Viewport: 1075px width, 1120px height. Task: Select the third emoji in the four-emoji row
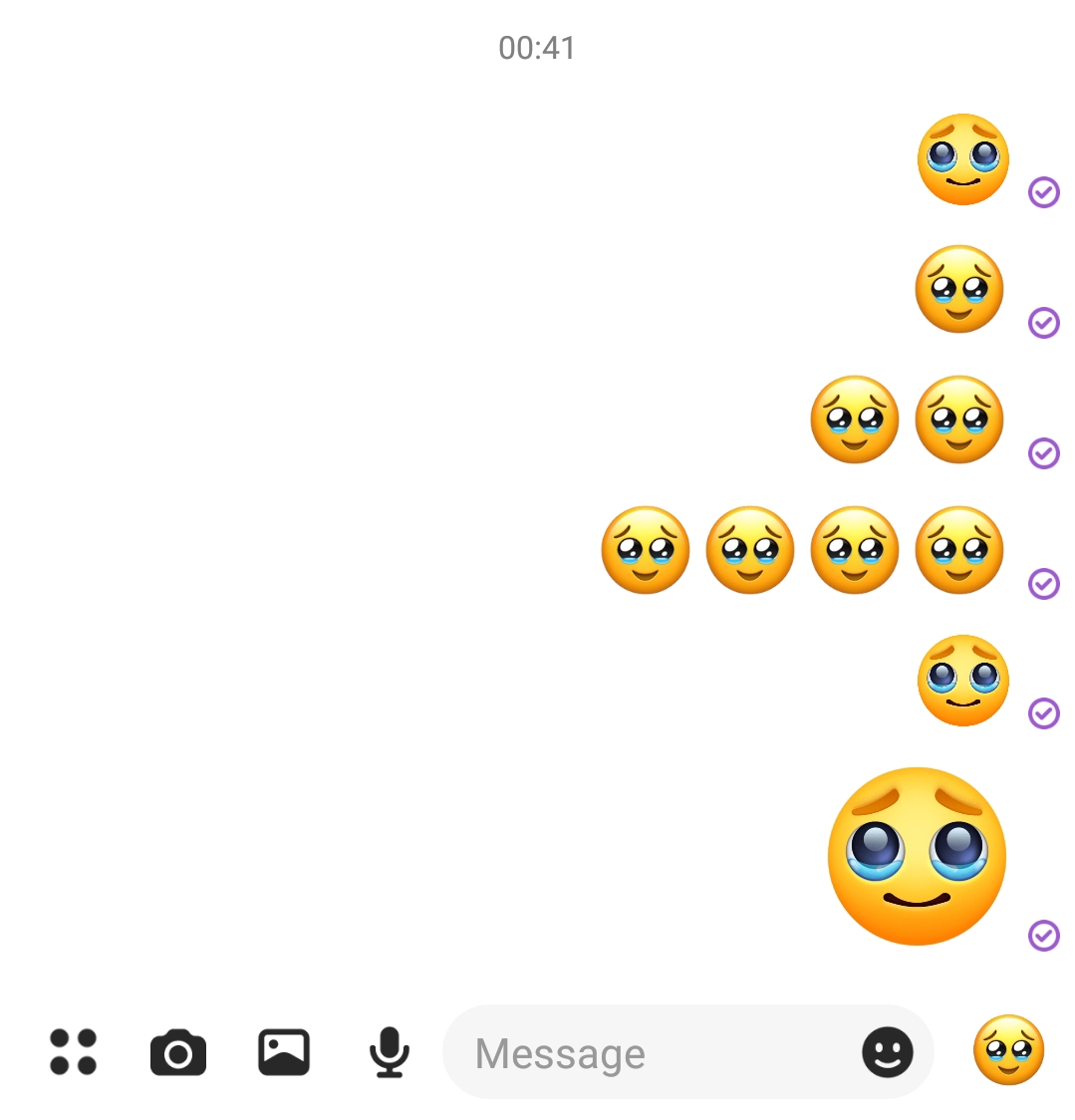(x=854, y=549)
